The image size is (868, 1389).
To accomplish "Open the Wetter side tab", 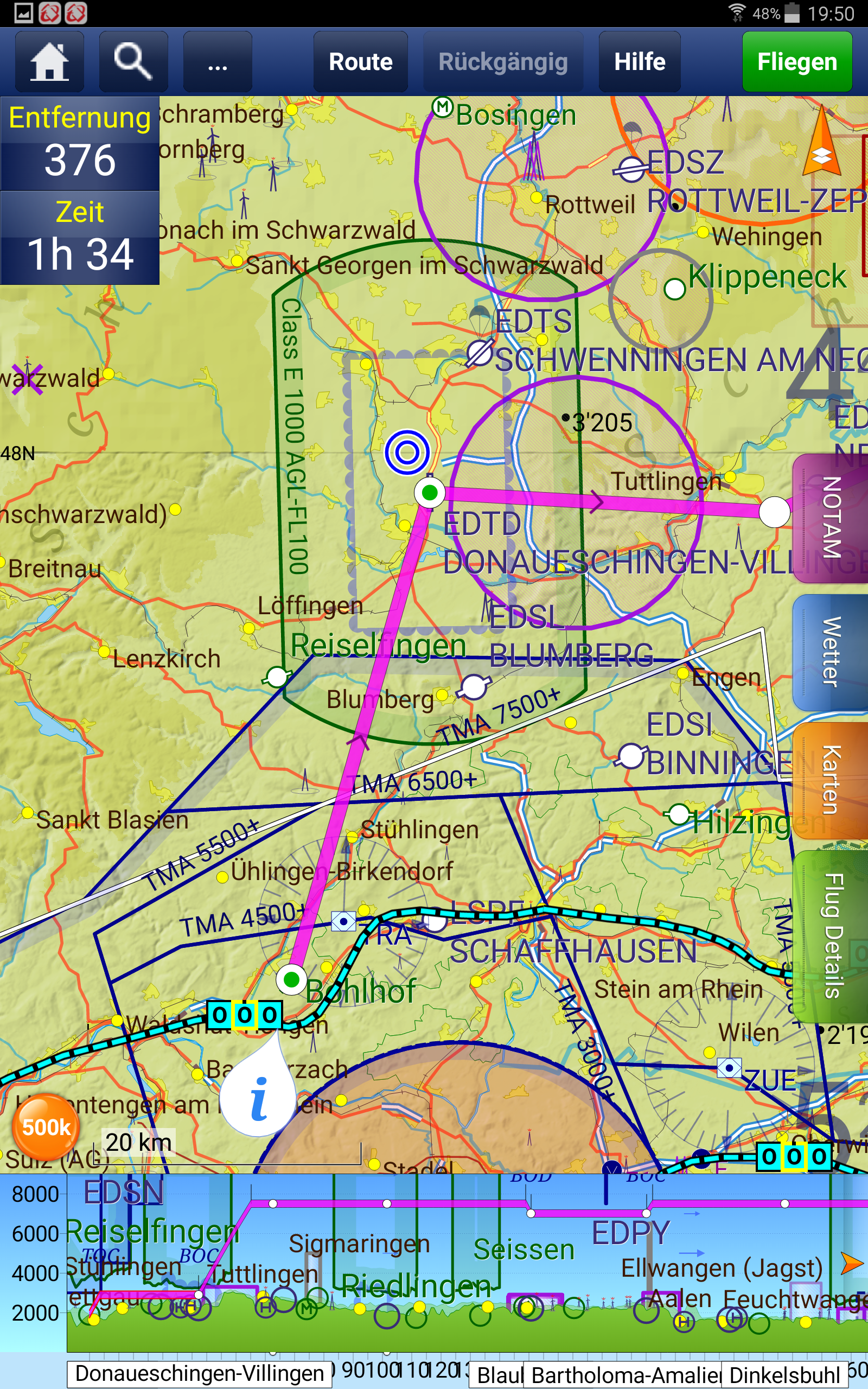I will point(831,652).
